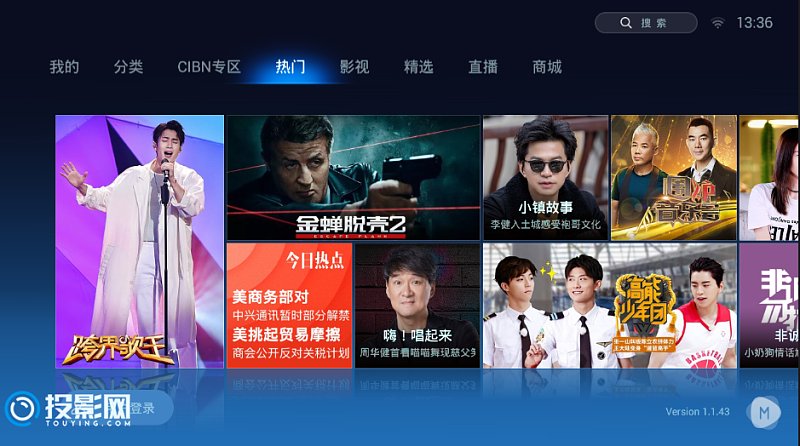Switch to the 我的 tab
Image resolution: width=800 pixels, height=446 pixels.
pyautogui.click(x=64, y=67)
